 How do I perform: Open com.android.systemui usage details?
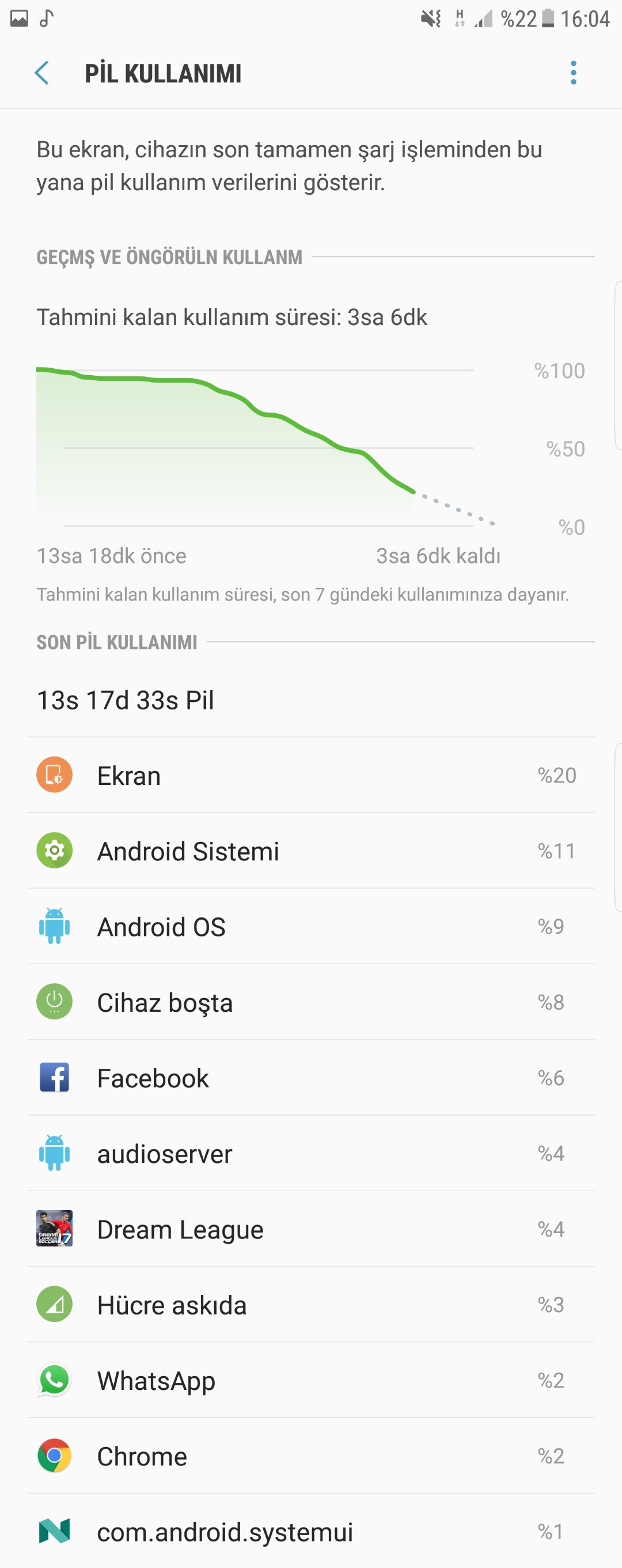click(x=310, y=1531)
